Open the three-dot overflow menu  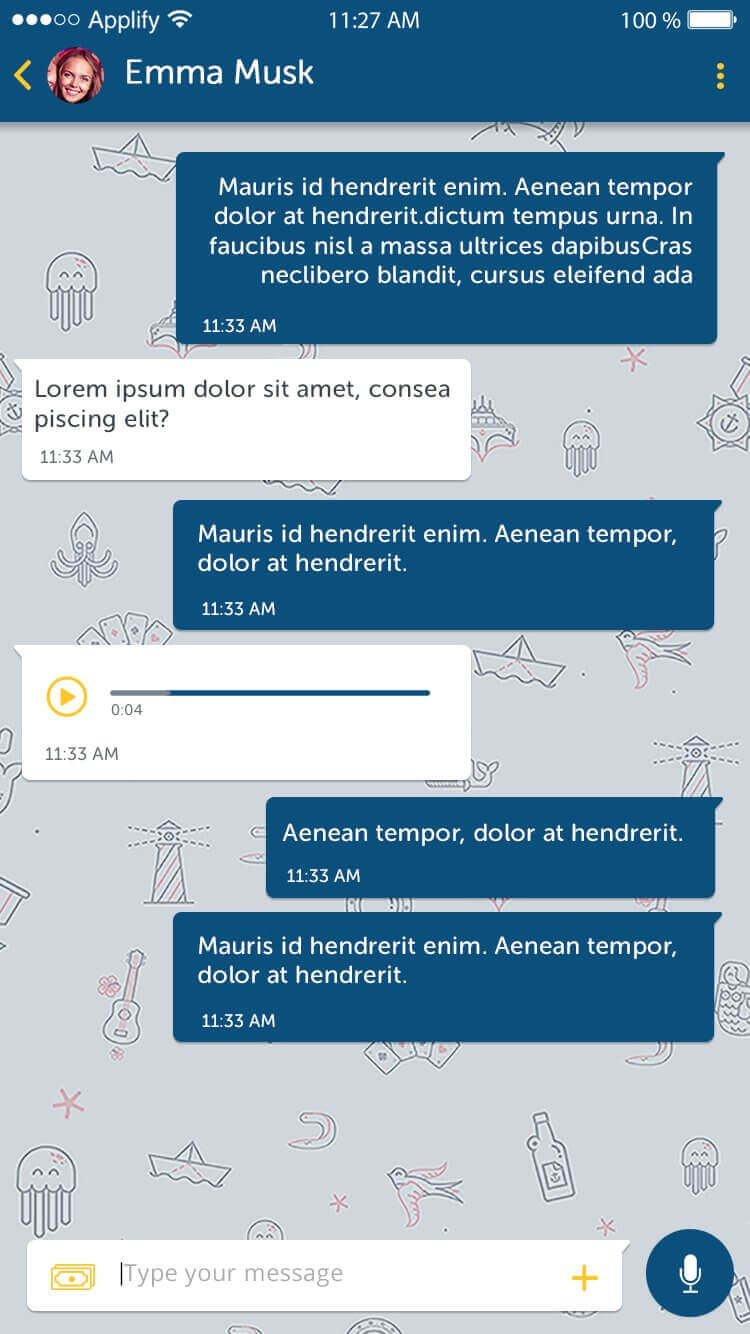pyautogui.click(x=720, y=76)
